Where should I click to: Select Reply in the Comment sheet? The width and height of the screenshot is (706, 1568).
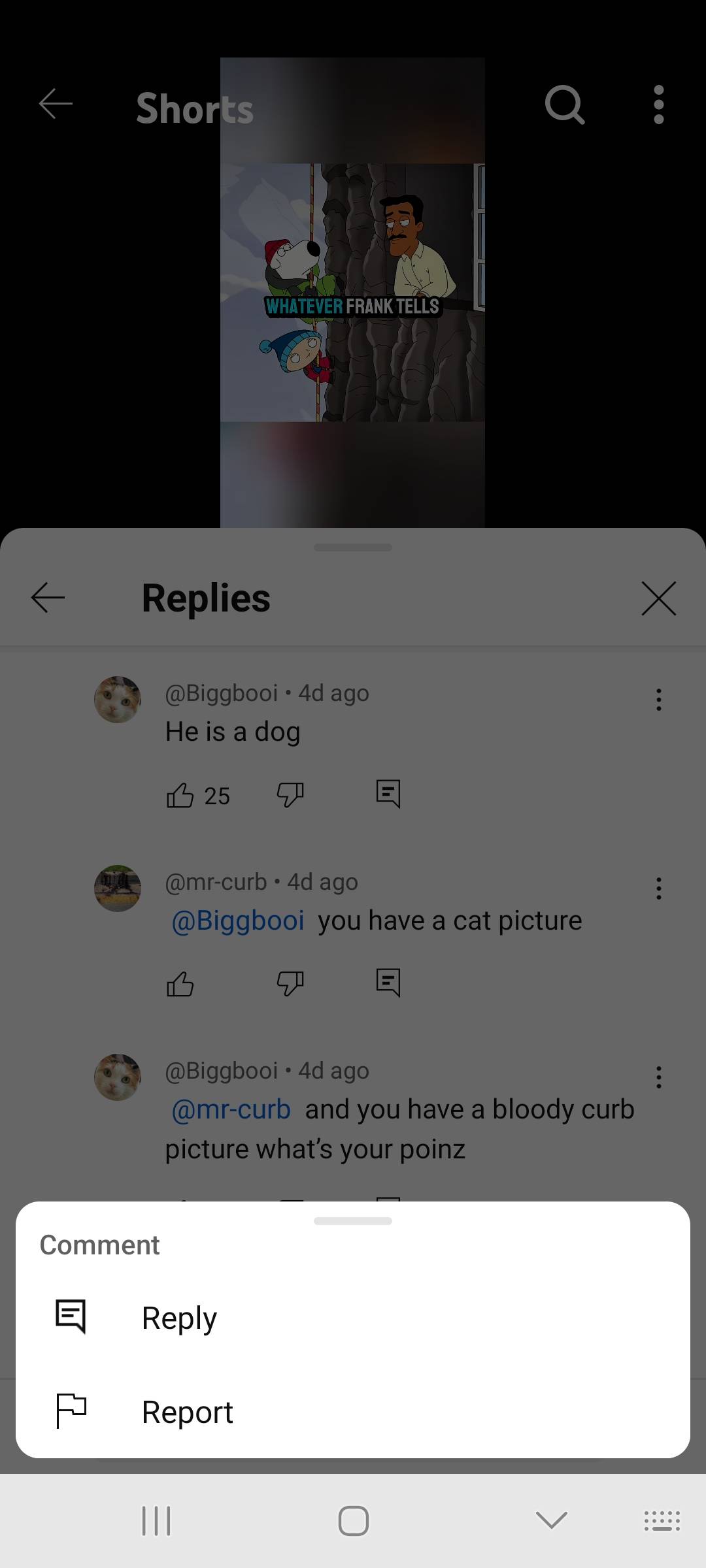click(x=179, y=1318)
